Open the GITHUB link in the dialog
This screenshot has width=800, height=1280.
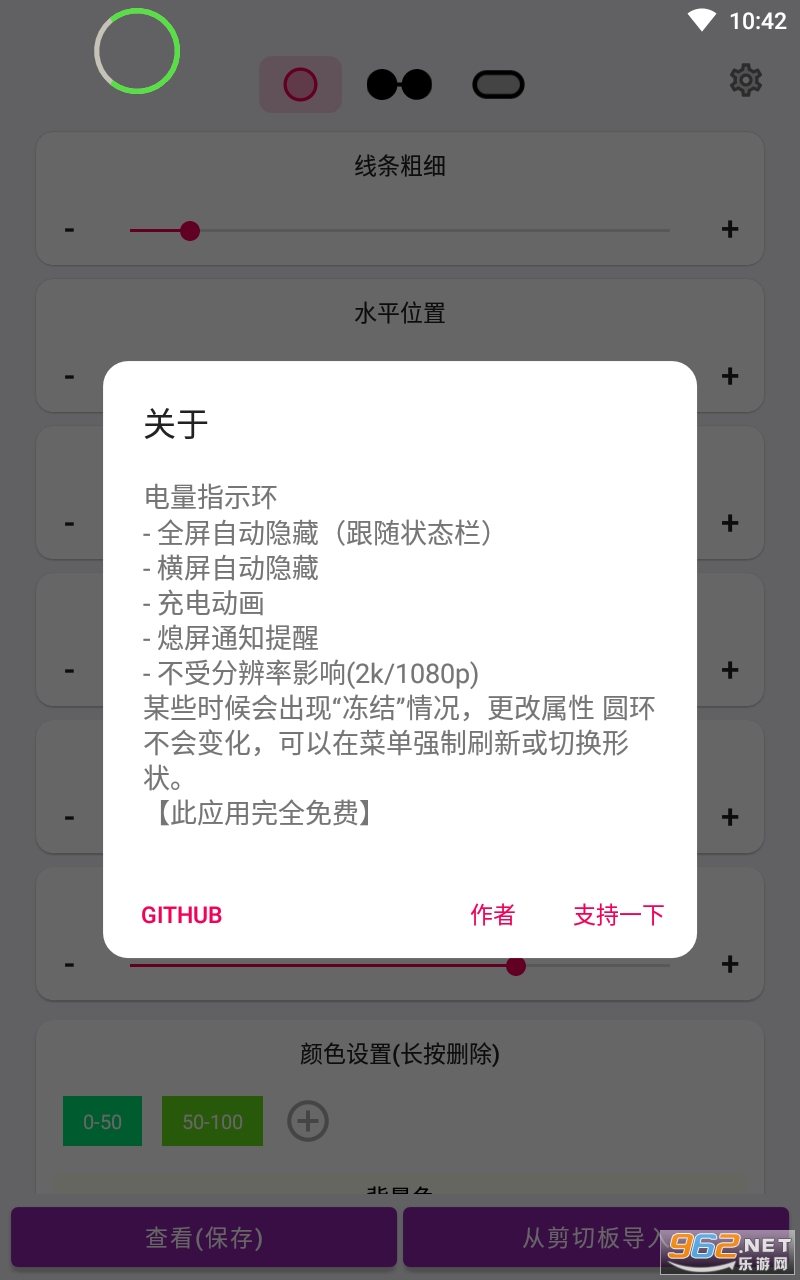(182, 915)
